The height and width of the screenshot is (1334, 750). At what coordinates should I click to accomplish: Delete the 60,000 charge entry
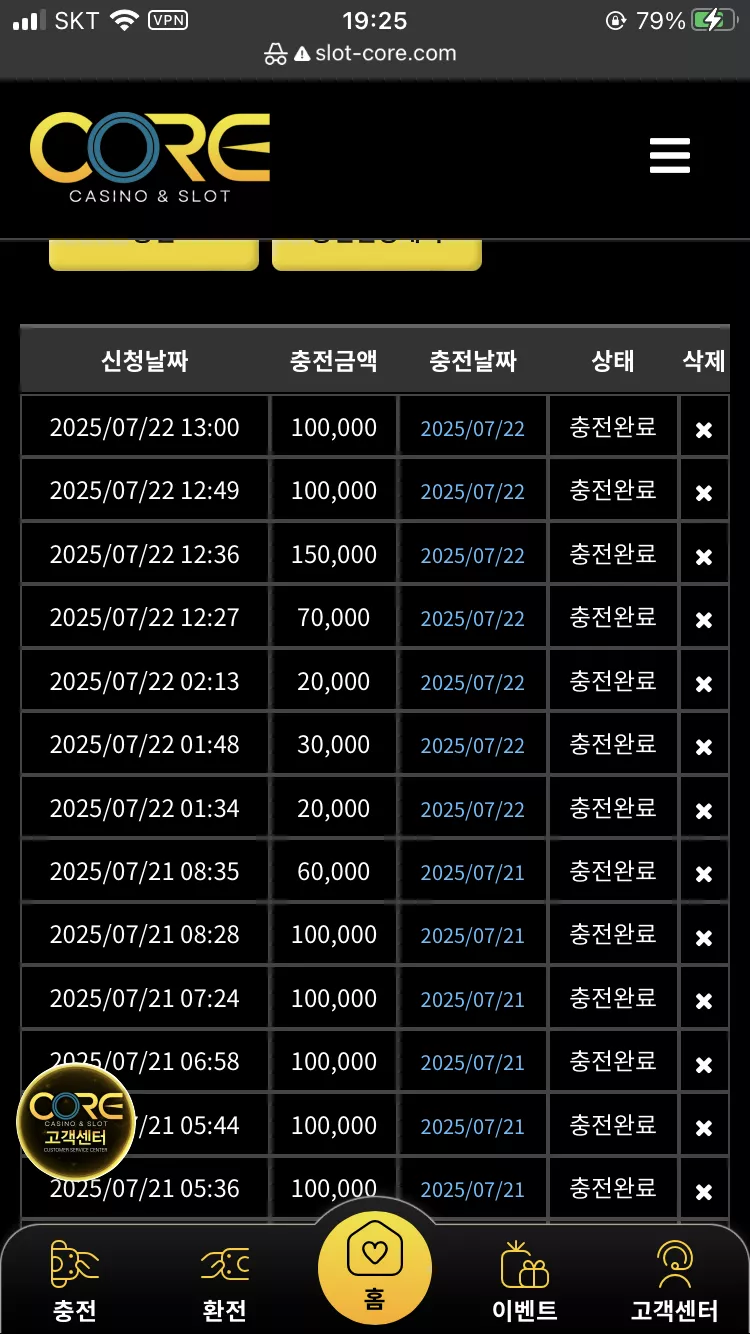click(704, 874)
